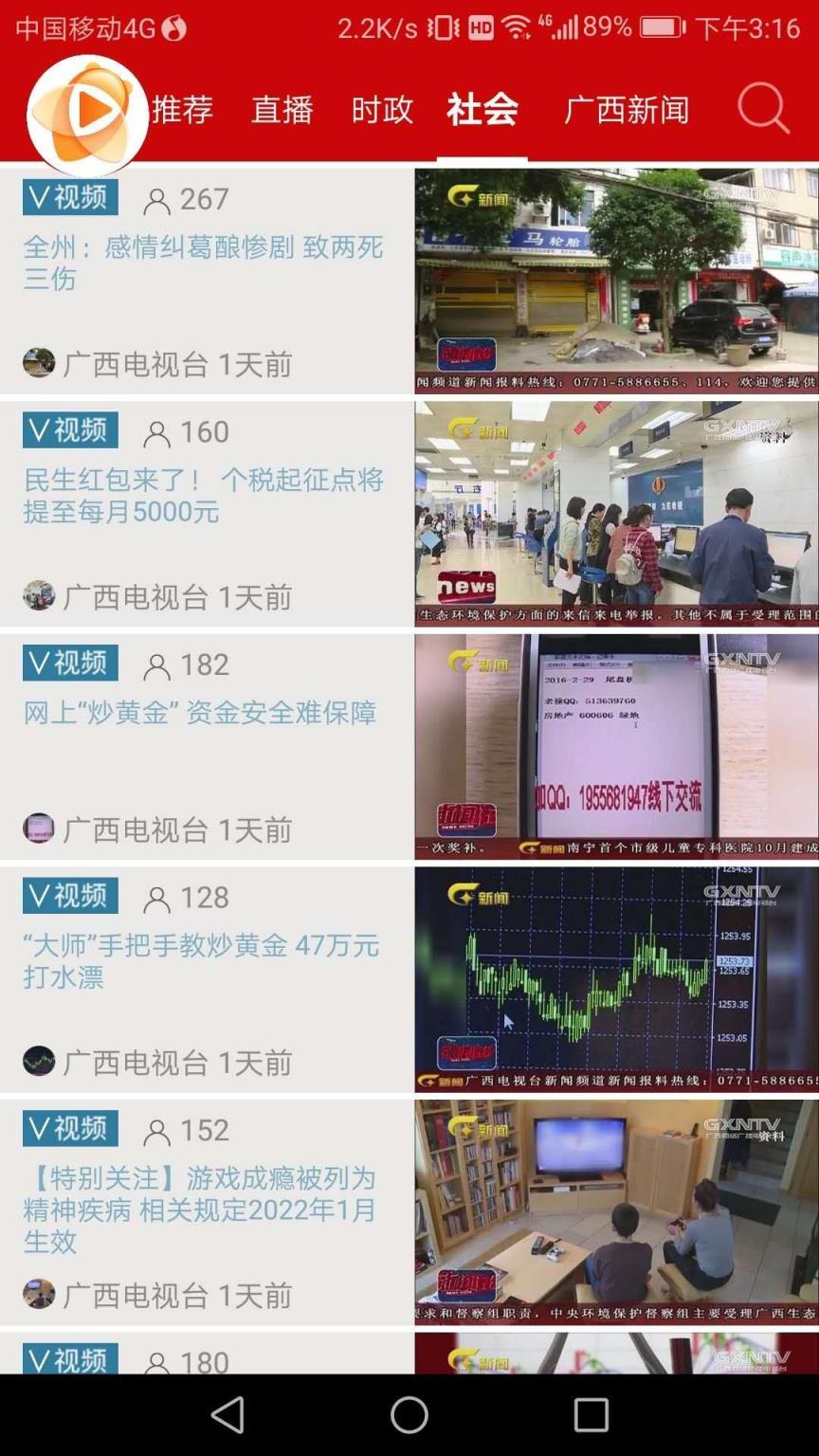Tap the Android back navigation button
This screenshot has width=819, height=1456.
[227, 1417]
